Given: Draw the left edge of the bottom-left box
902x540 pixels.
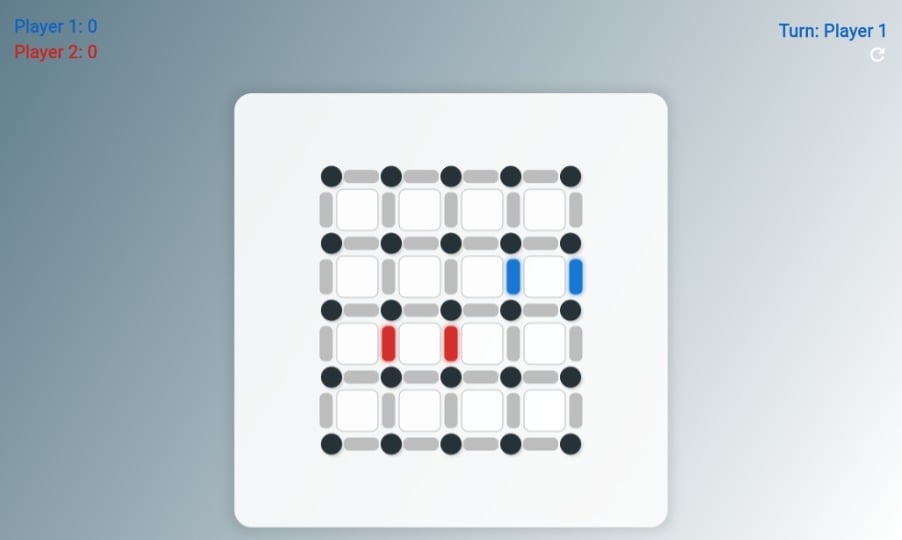Looking at the screenshot, I should [x=326, y=410].
